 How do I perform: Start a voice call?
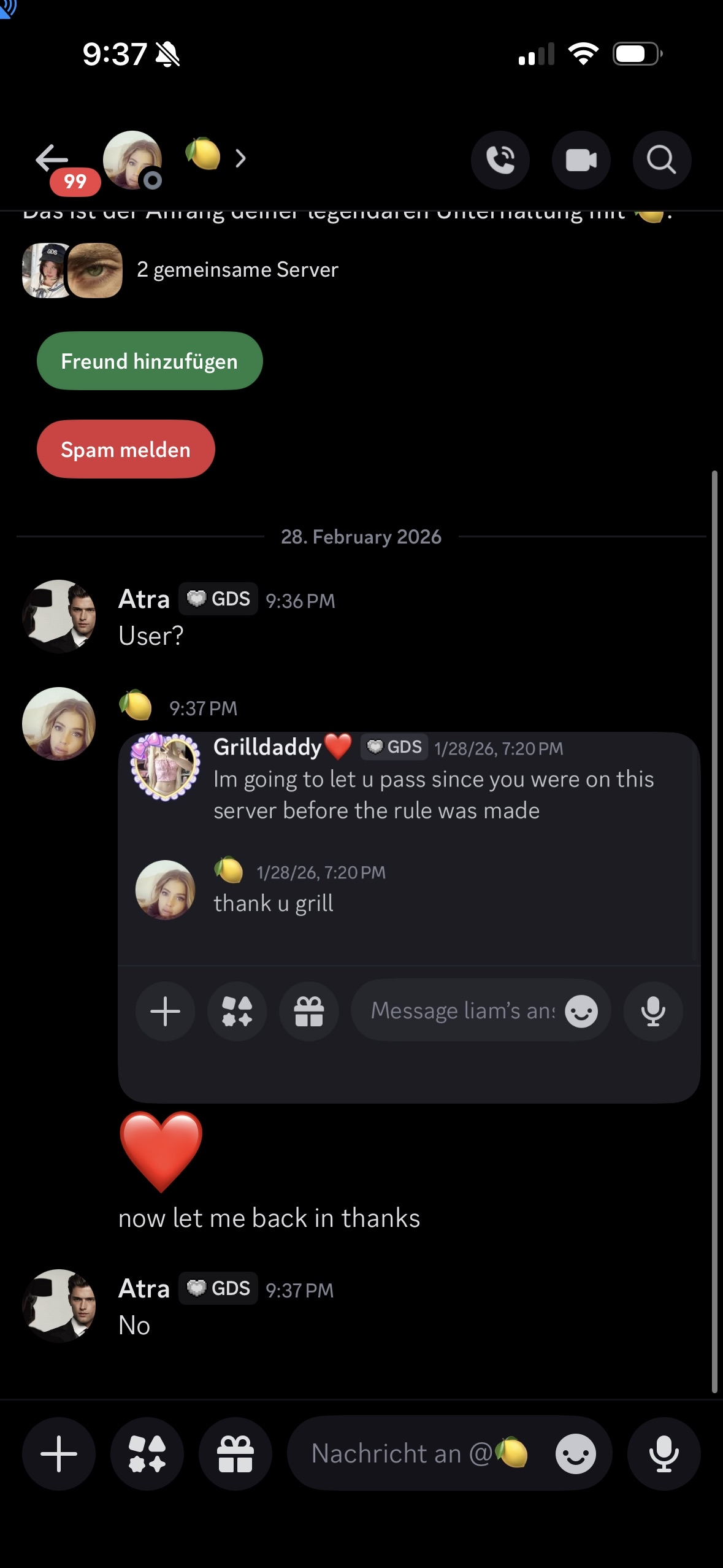(x=500, y=160)
